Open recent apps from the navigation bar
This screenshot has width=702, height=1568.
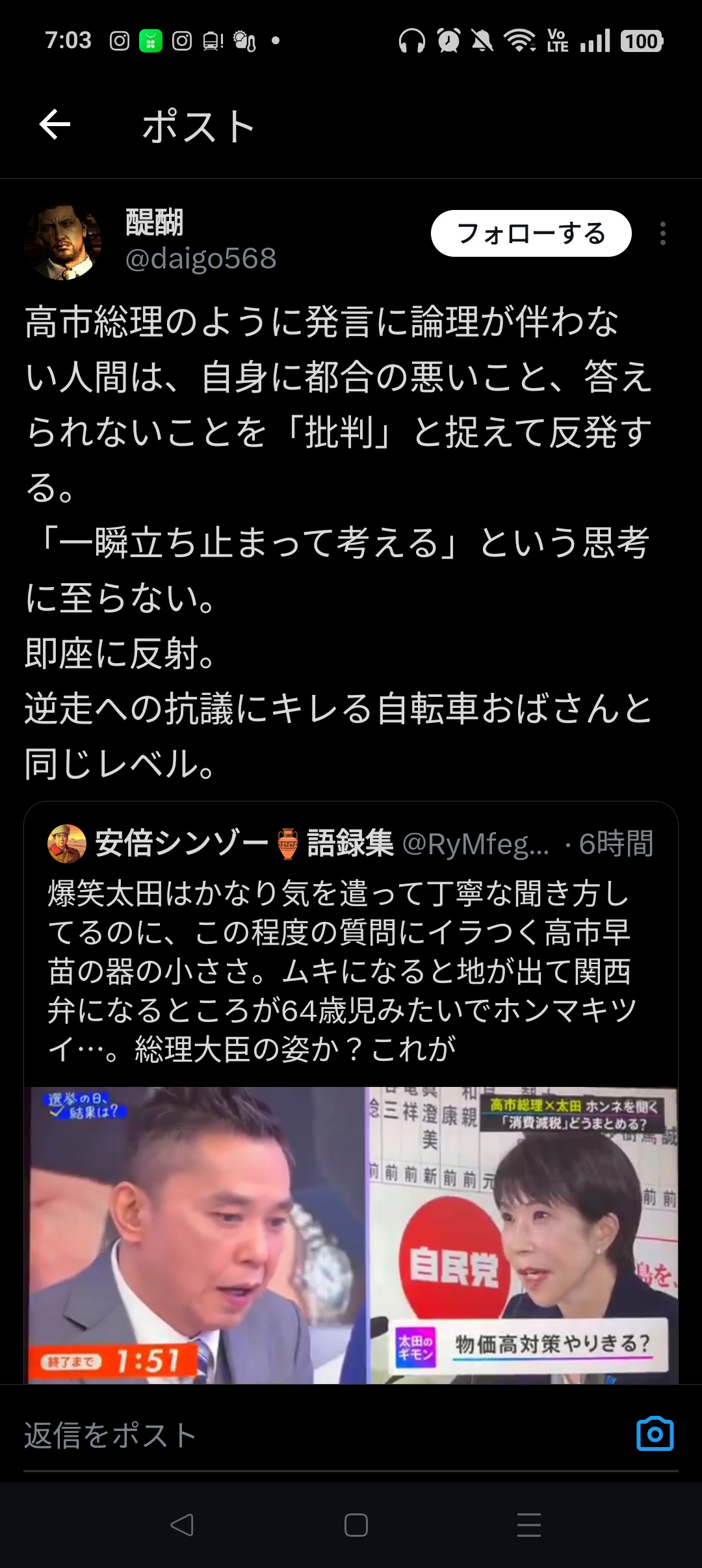(x=528, y=1525)
